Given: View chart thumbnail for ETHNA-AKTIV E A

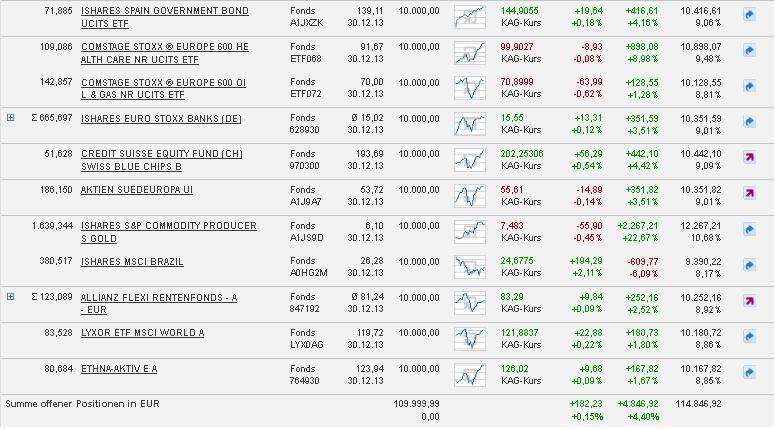Looking at the screenshot, I should pos(468,374).
